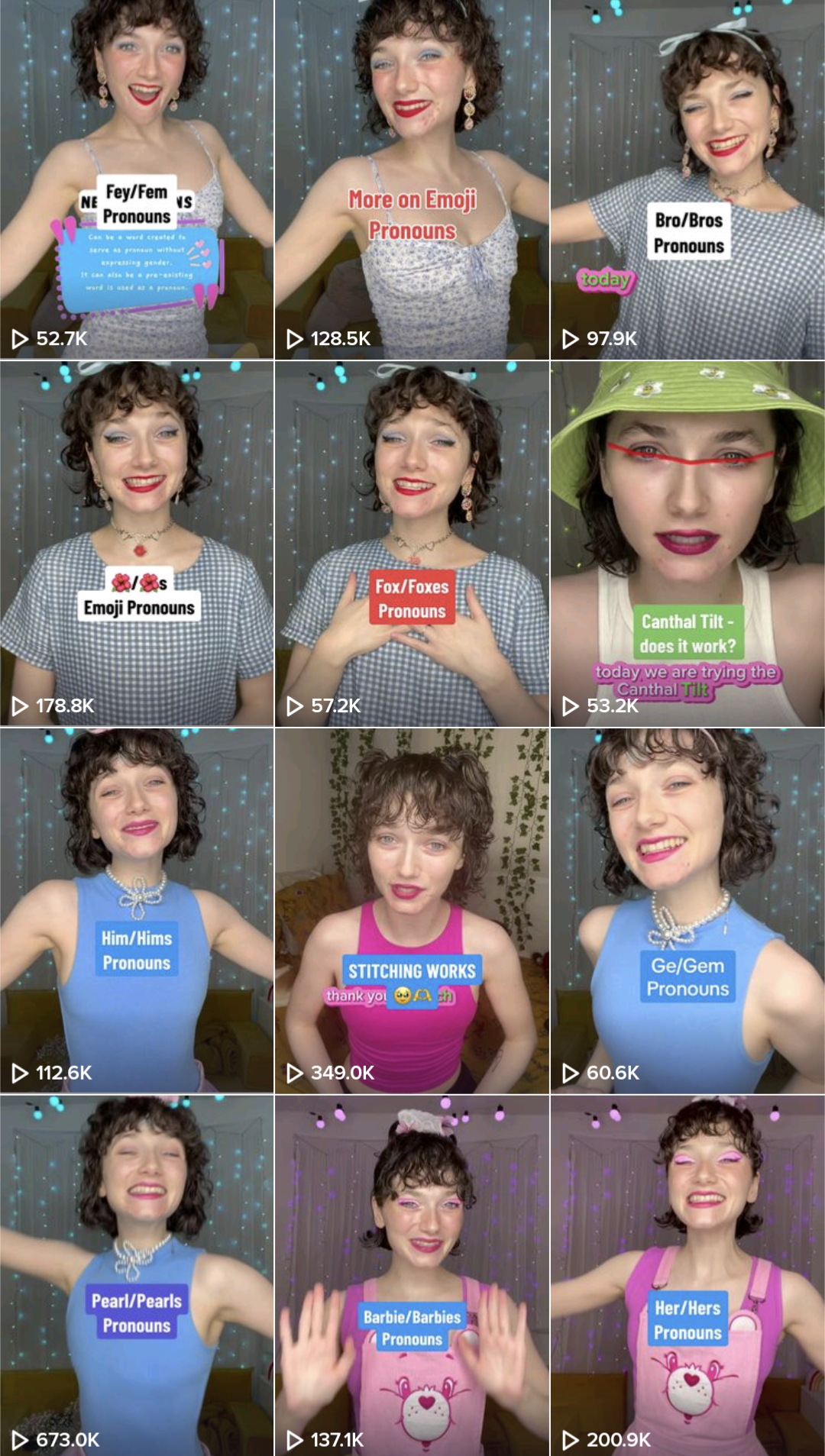Watch the Her/Hers Pronouns video
The image size is (825, 1456).
click(687, 1276)
